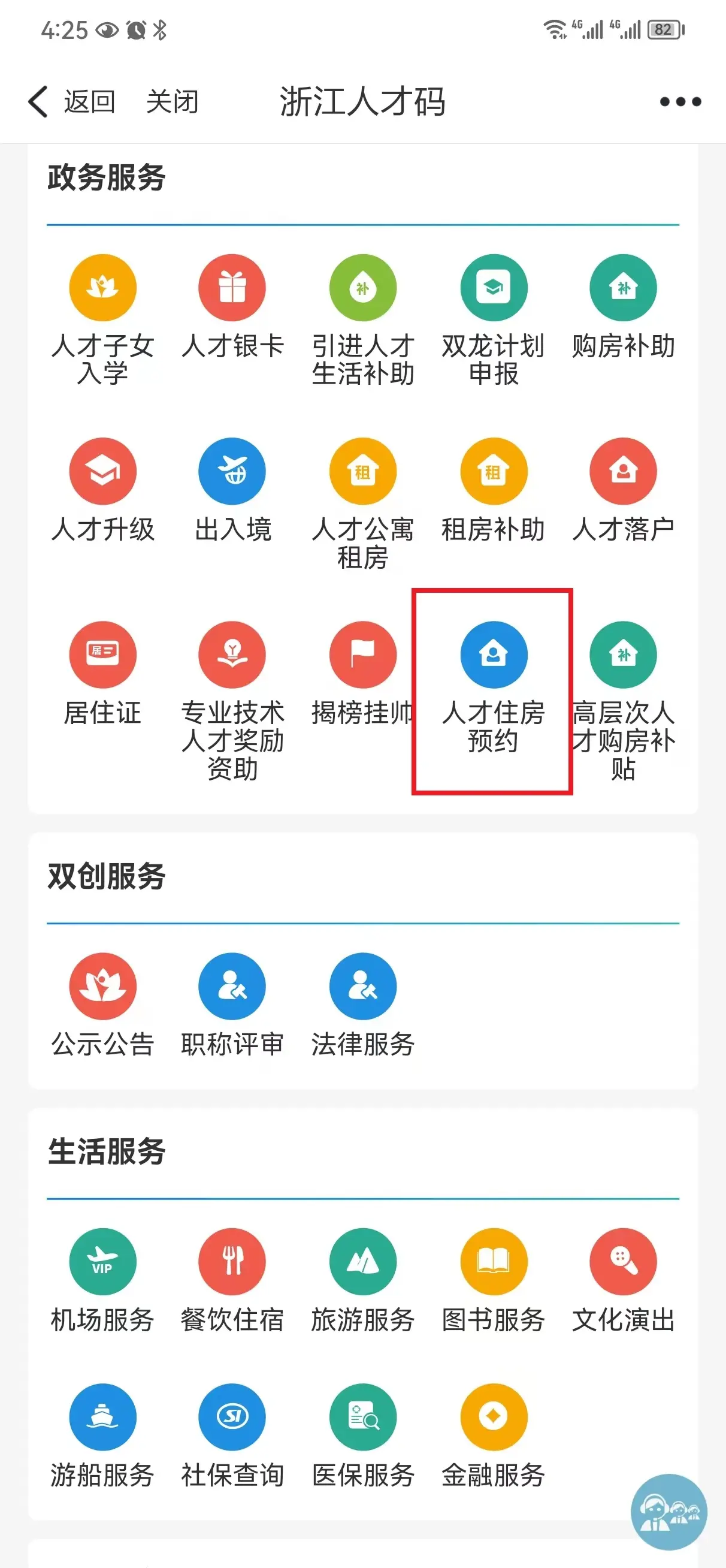The height and width of the screenshot is (1568, 726).
Task: Open 揭榜挂帅
Action: tap(362, 655)
